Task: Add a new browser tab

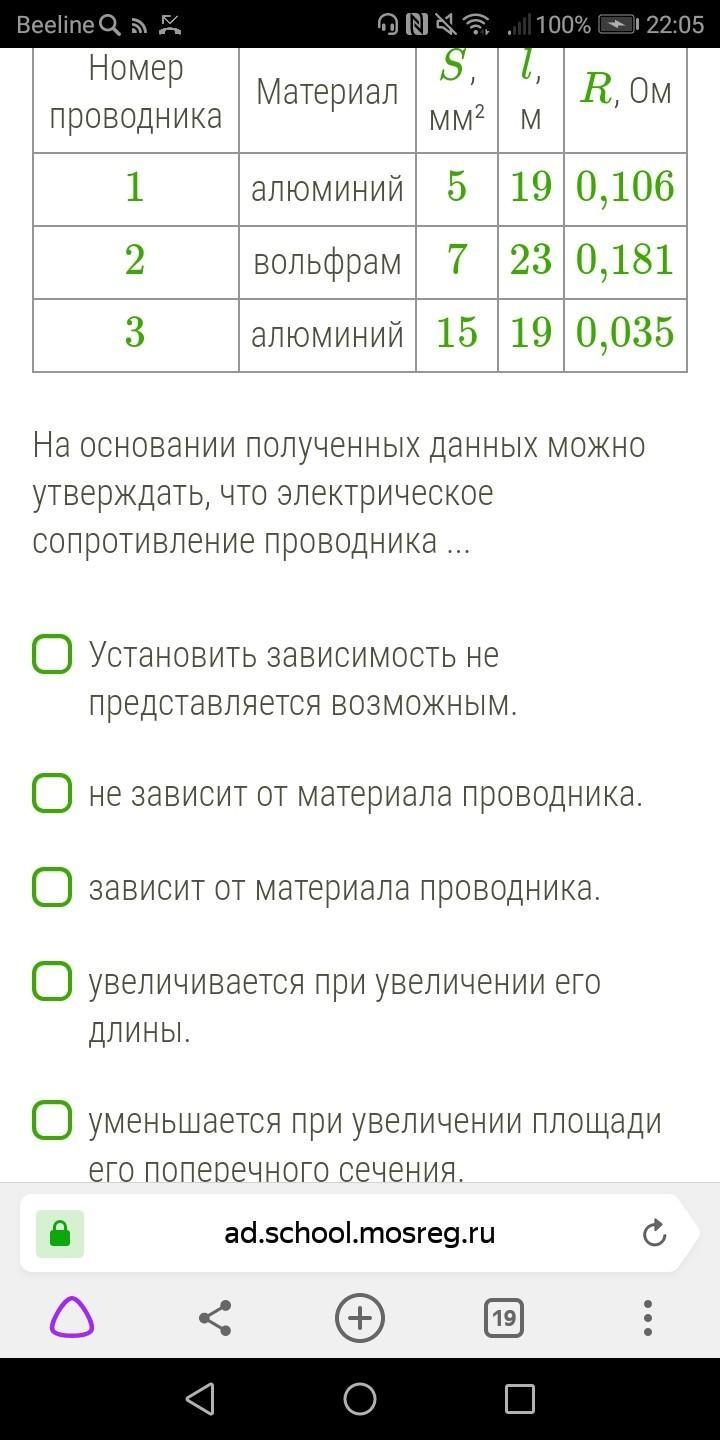Action: point(360,1318)
